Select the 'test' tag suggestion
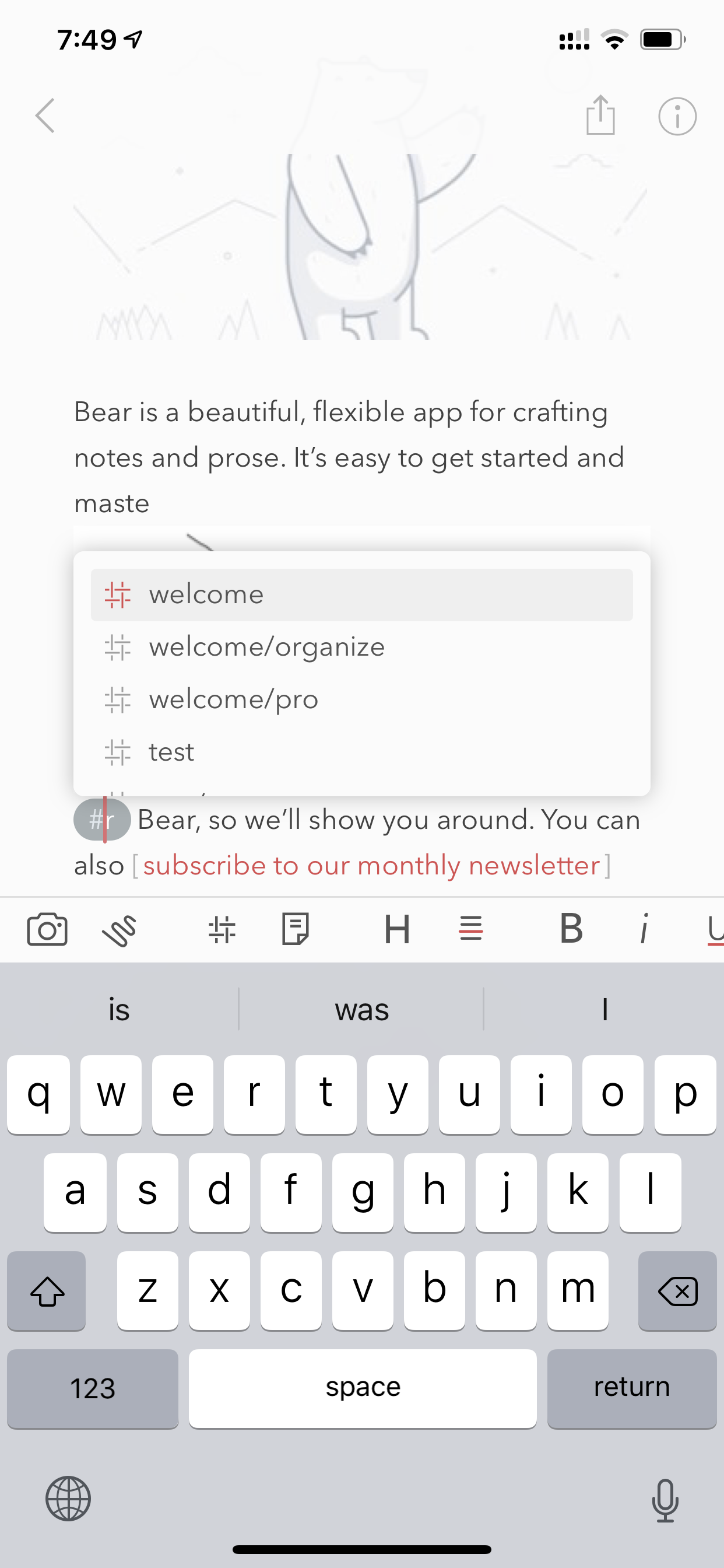724x1568 pixels. 361,752
